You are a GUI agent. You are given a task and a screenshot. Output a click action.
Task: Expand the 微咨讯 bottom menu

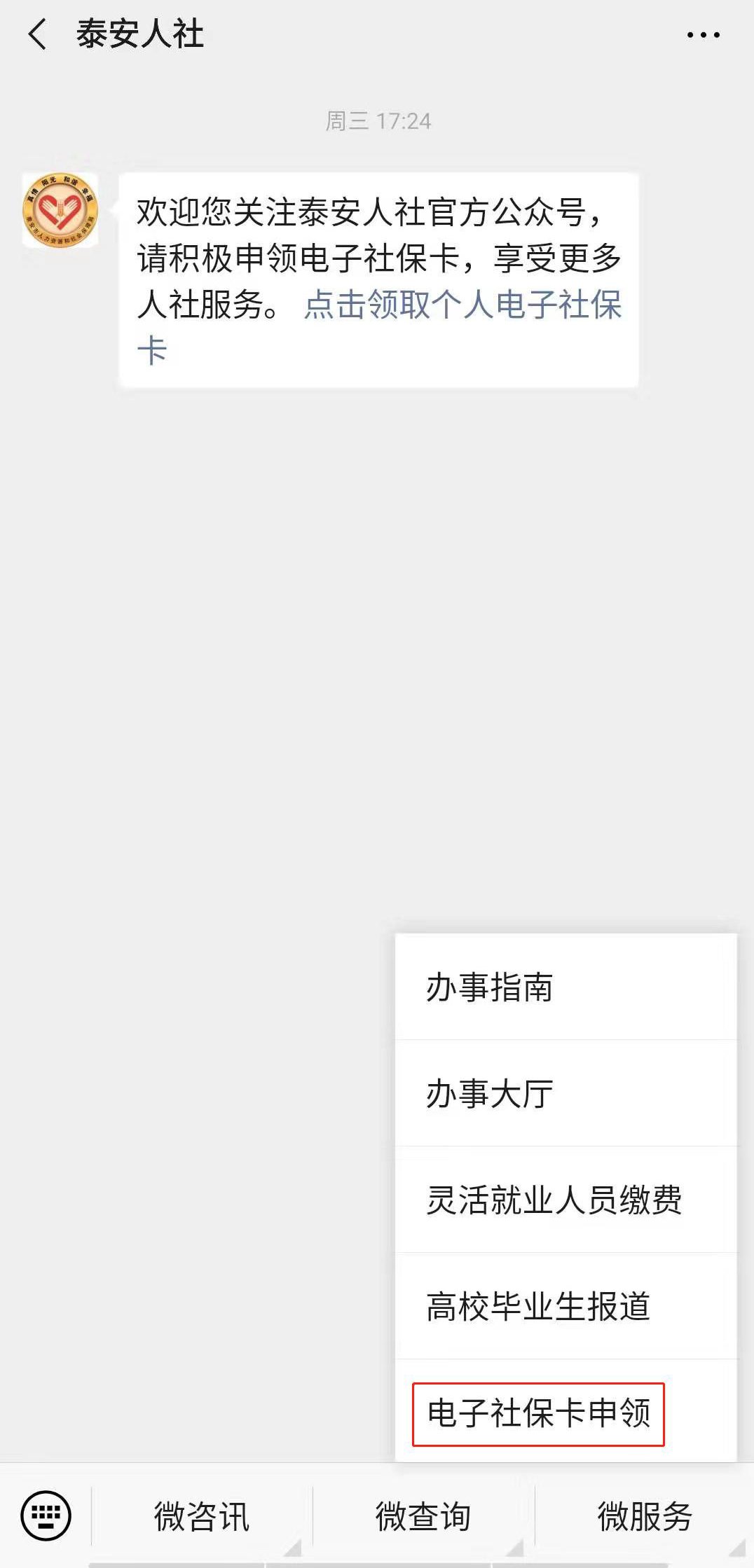pos(202,1516)
